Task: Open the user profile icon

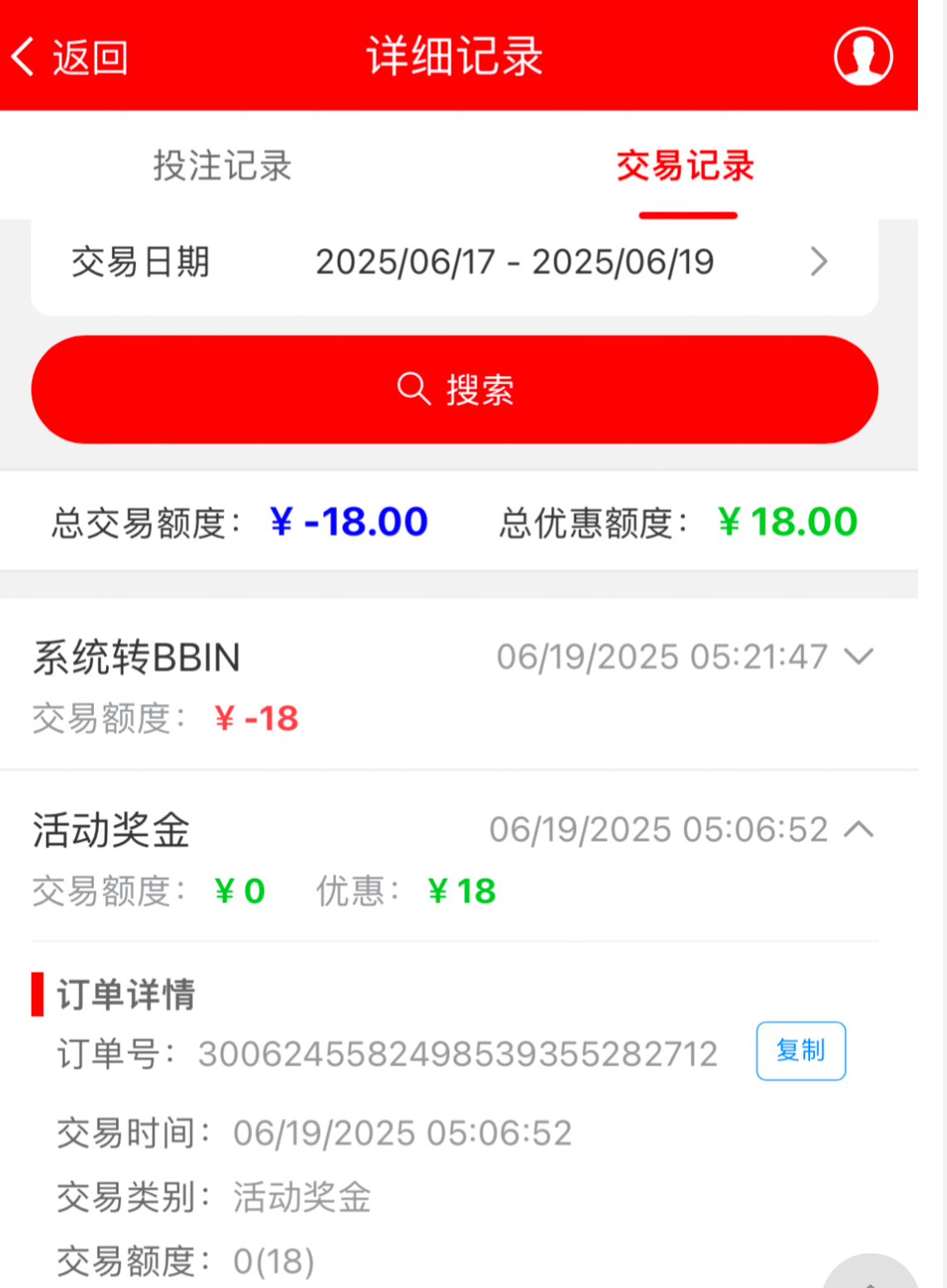Action: pyautogui.click(x=862, y=56)
